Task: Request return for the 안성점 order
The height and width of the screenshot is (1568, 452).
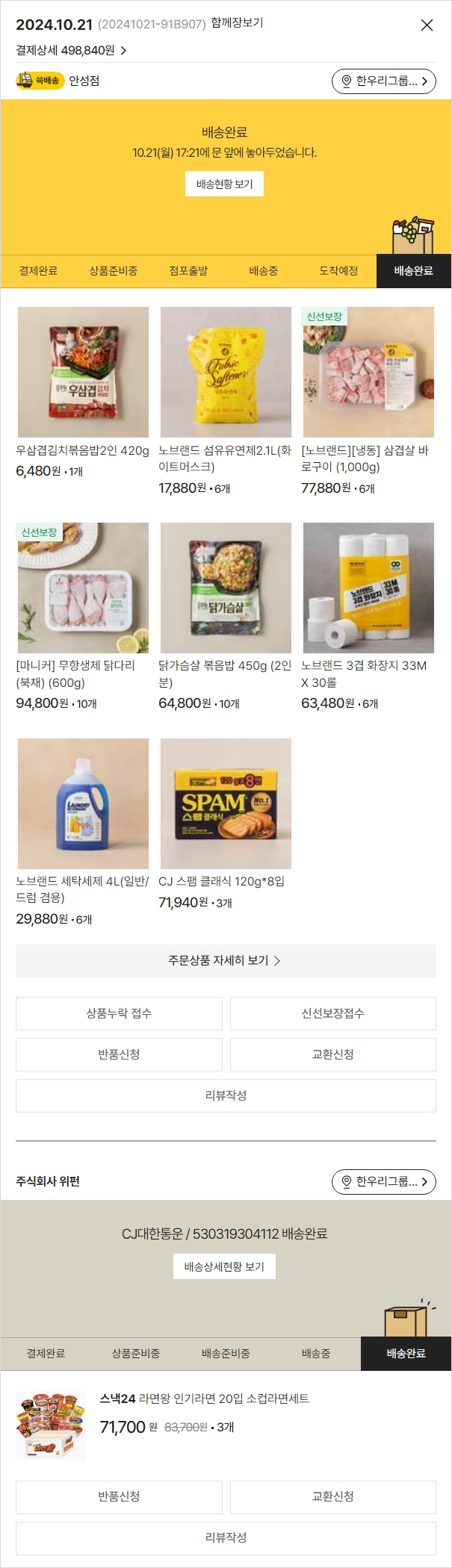Action: coord(119,1054)
